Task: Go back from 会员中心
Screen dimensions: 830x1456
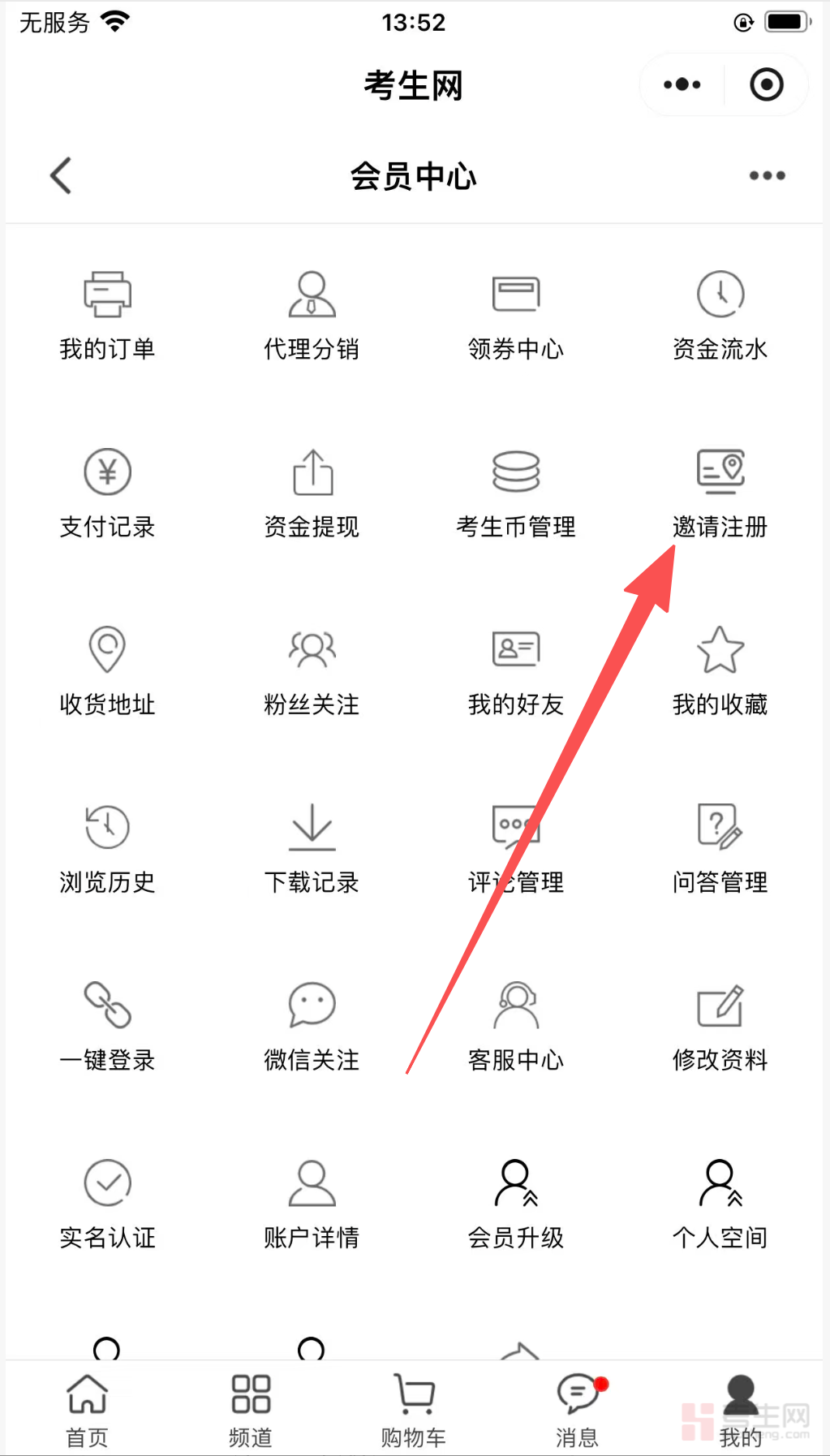Action: pos(61,175)
